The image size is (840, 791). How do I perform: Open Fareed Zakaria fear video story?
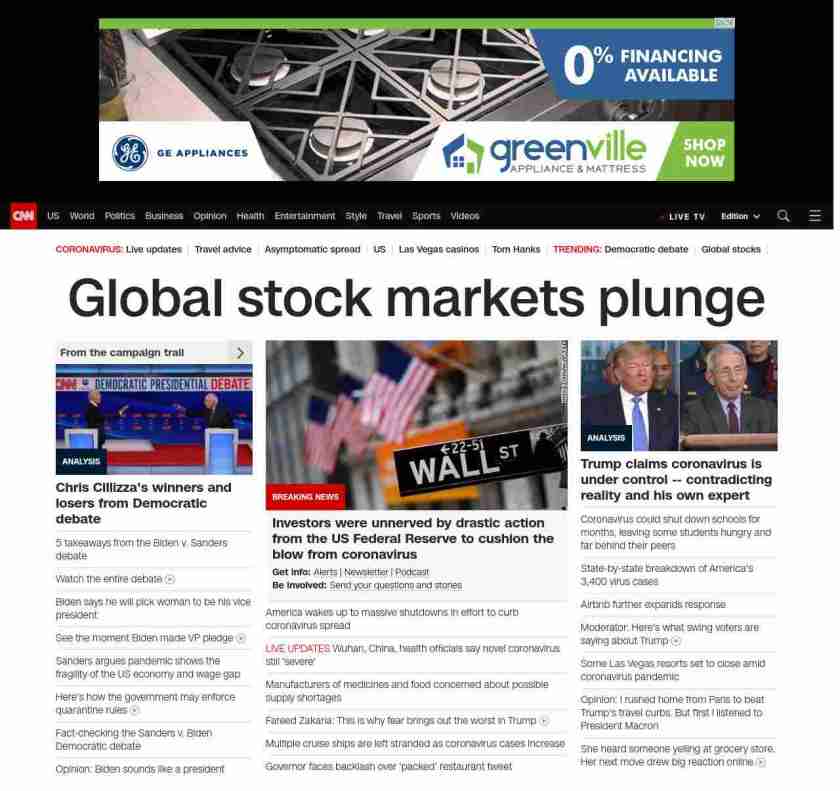400,720
